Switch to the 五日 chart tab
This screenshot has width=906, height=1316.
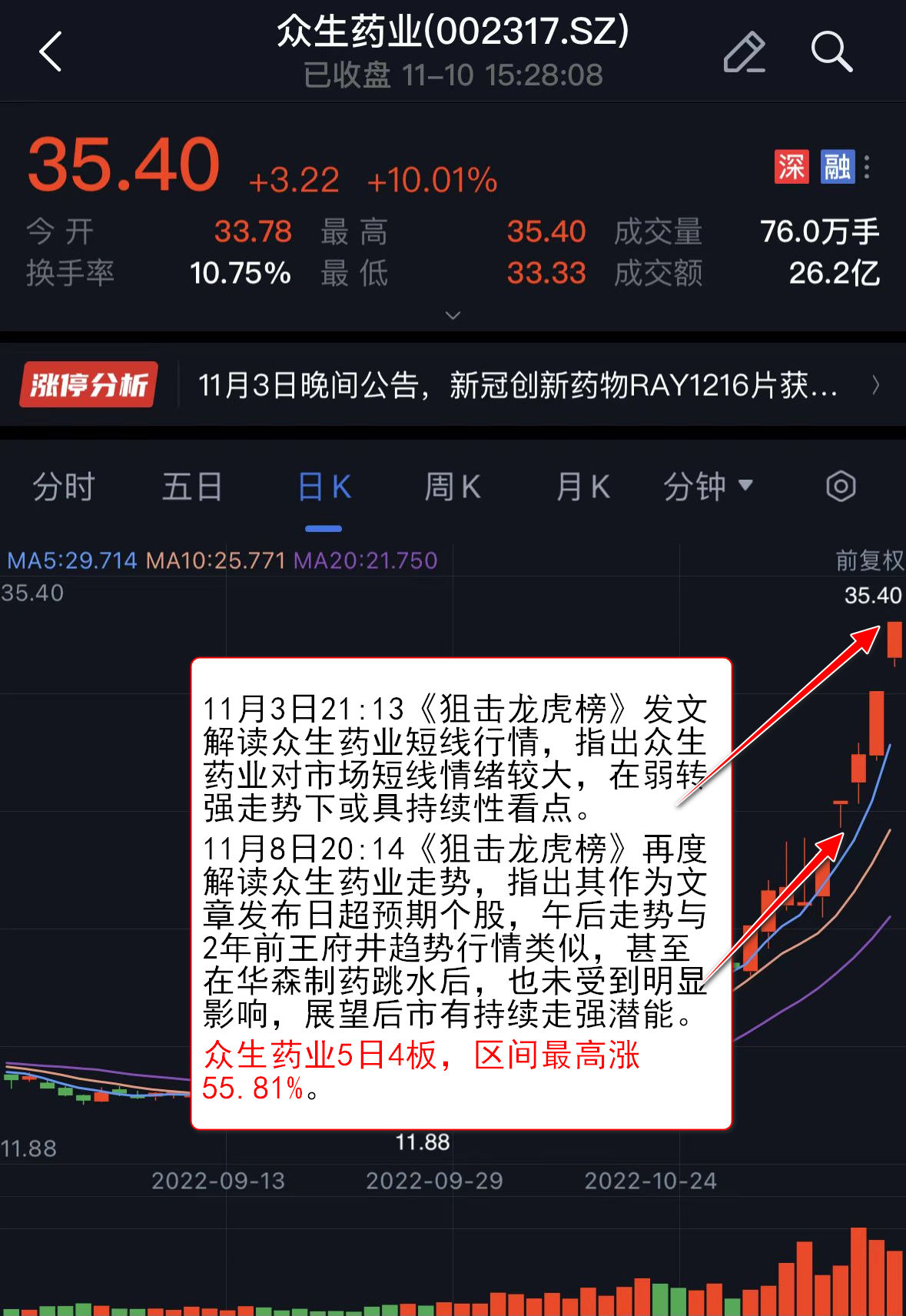coord(192,487)
